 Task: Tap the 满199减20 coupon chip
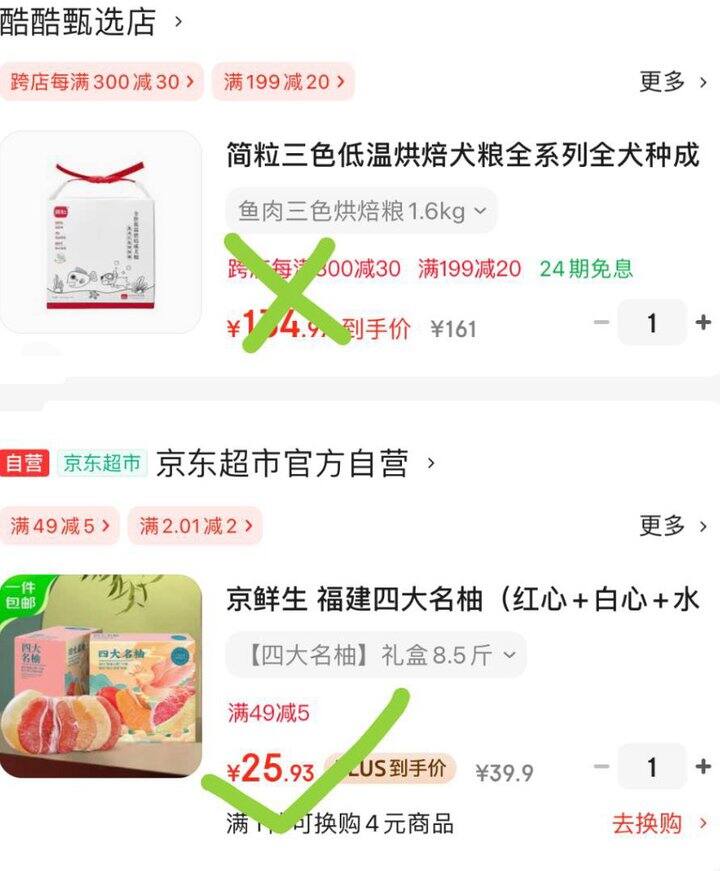pyautogui.click(x=284, y=82)
